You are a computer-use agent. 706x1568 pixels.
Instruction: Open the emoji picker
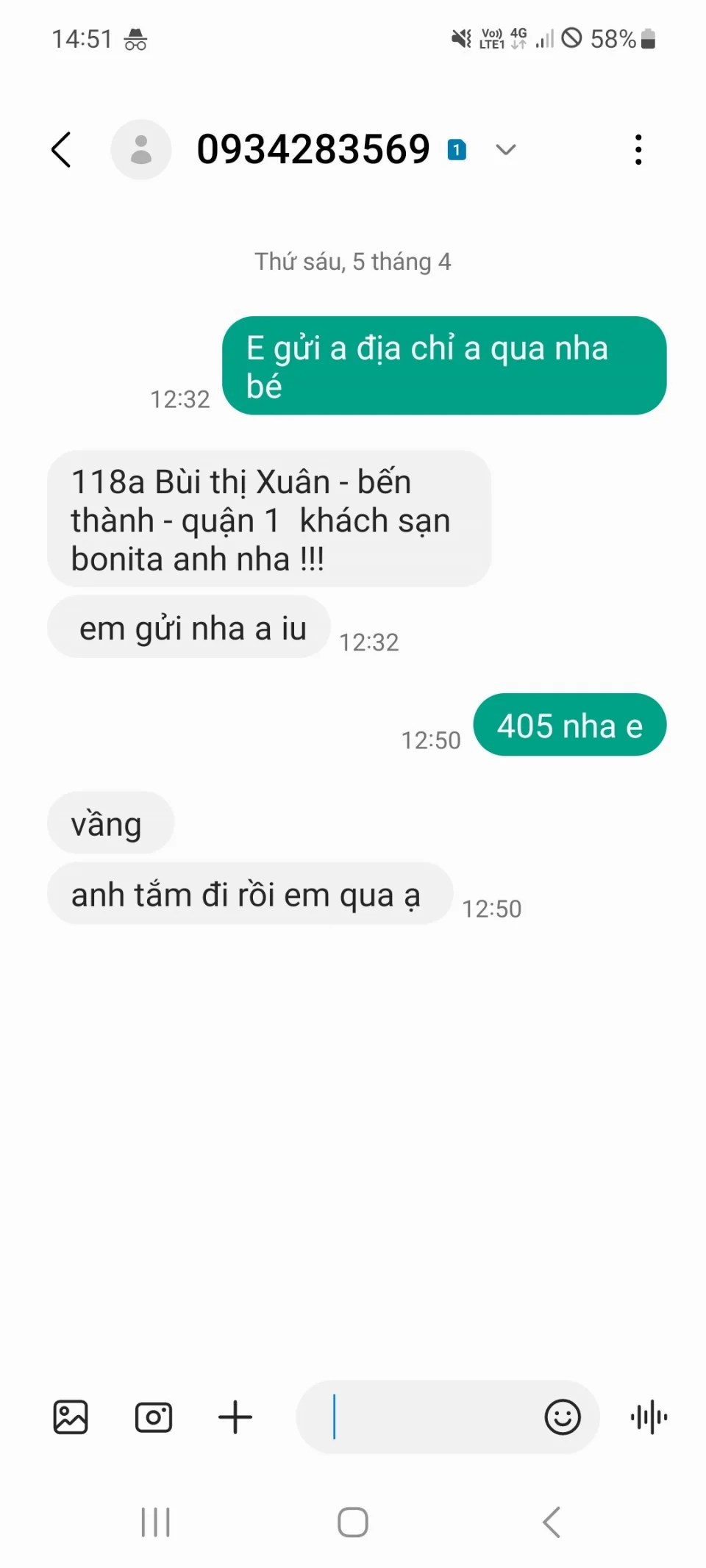[563, 1417]
